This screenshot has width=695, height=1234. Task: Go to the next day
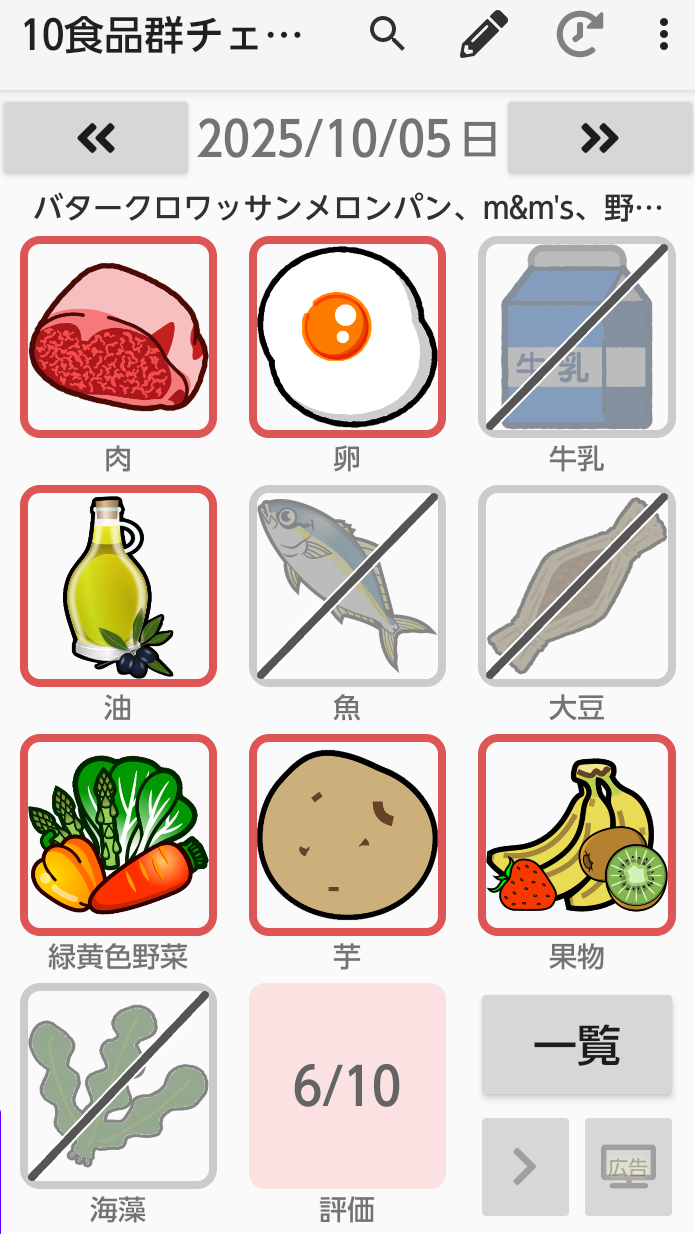click(x=600, y=138)
